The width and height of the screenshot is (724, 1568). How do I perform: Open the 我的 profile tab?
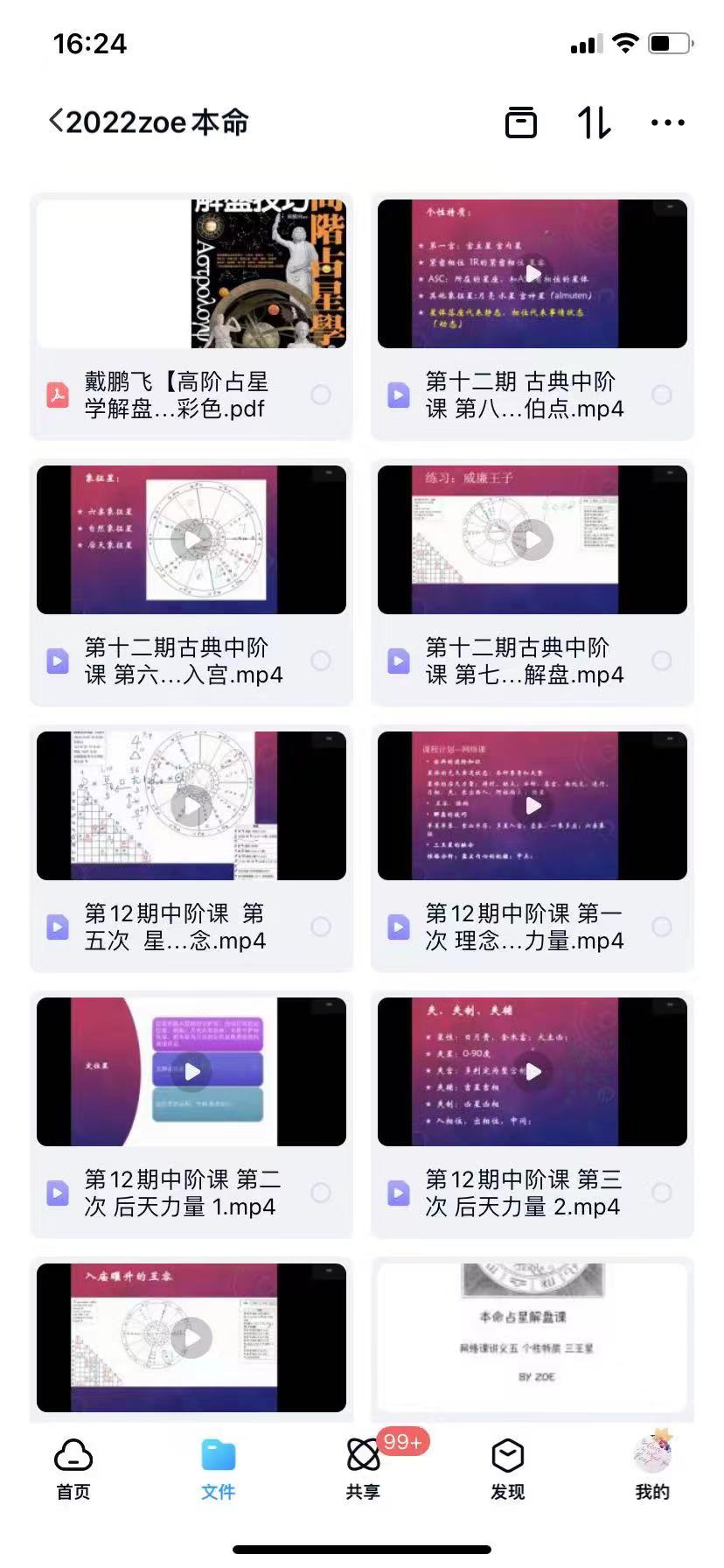(x=652, y=1470)
